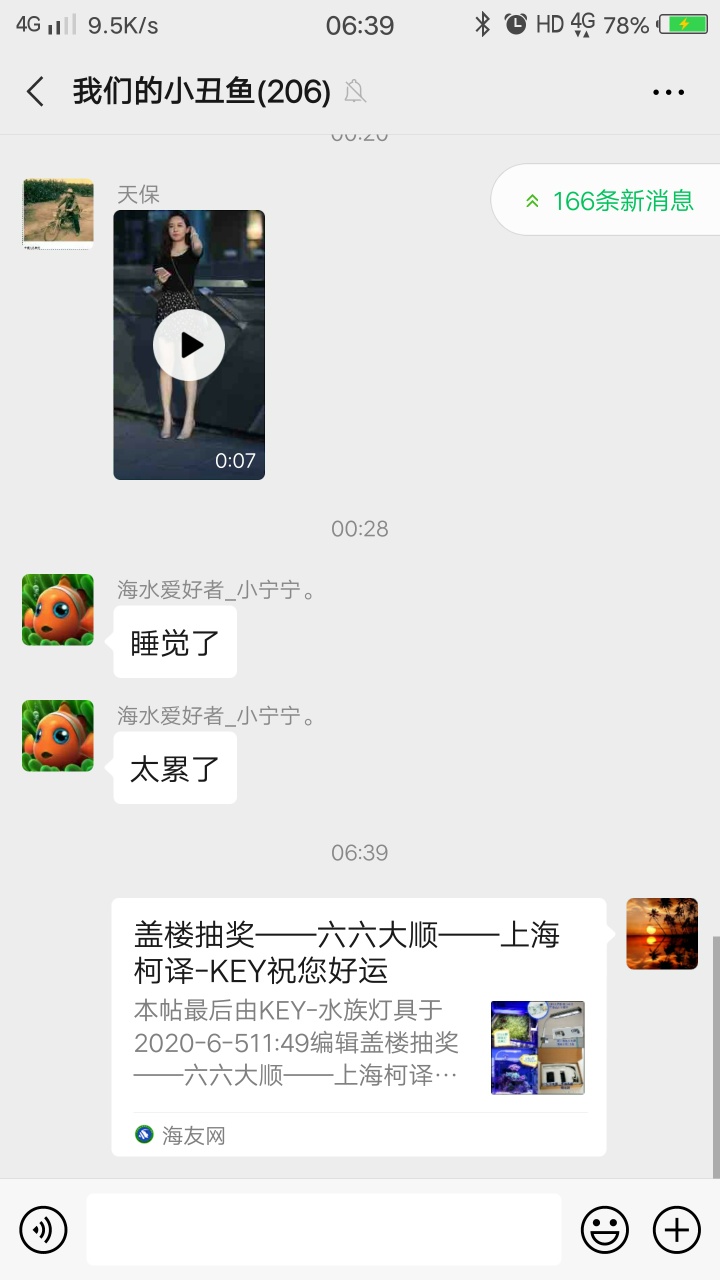Open the chat info overflow menu
The image size is (720, 1280).
tap(668, 92)
